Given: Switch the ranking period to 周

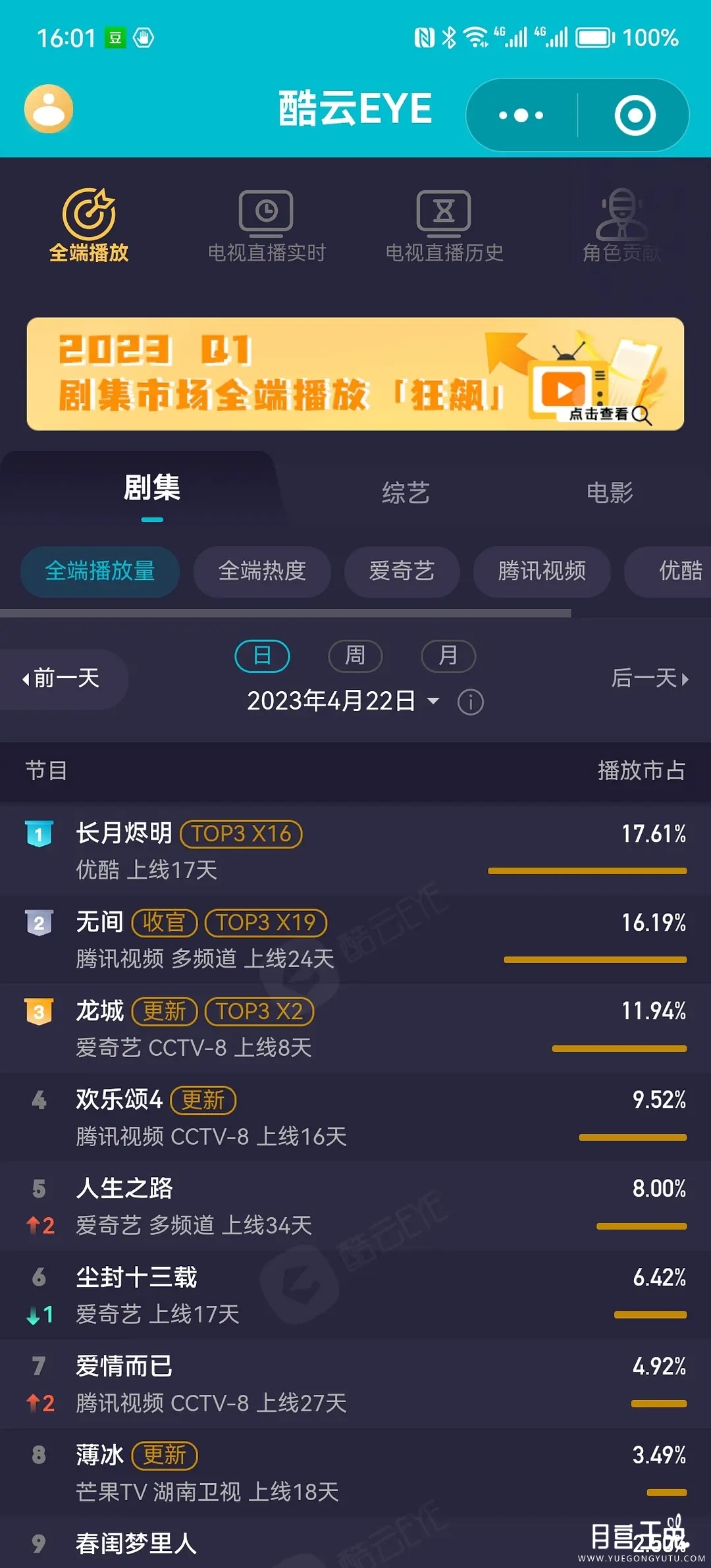Looking at the screenshot, I should [x=355, y=656].
